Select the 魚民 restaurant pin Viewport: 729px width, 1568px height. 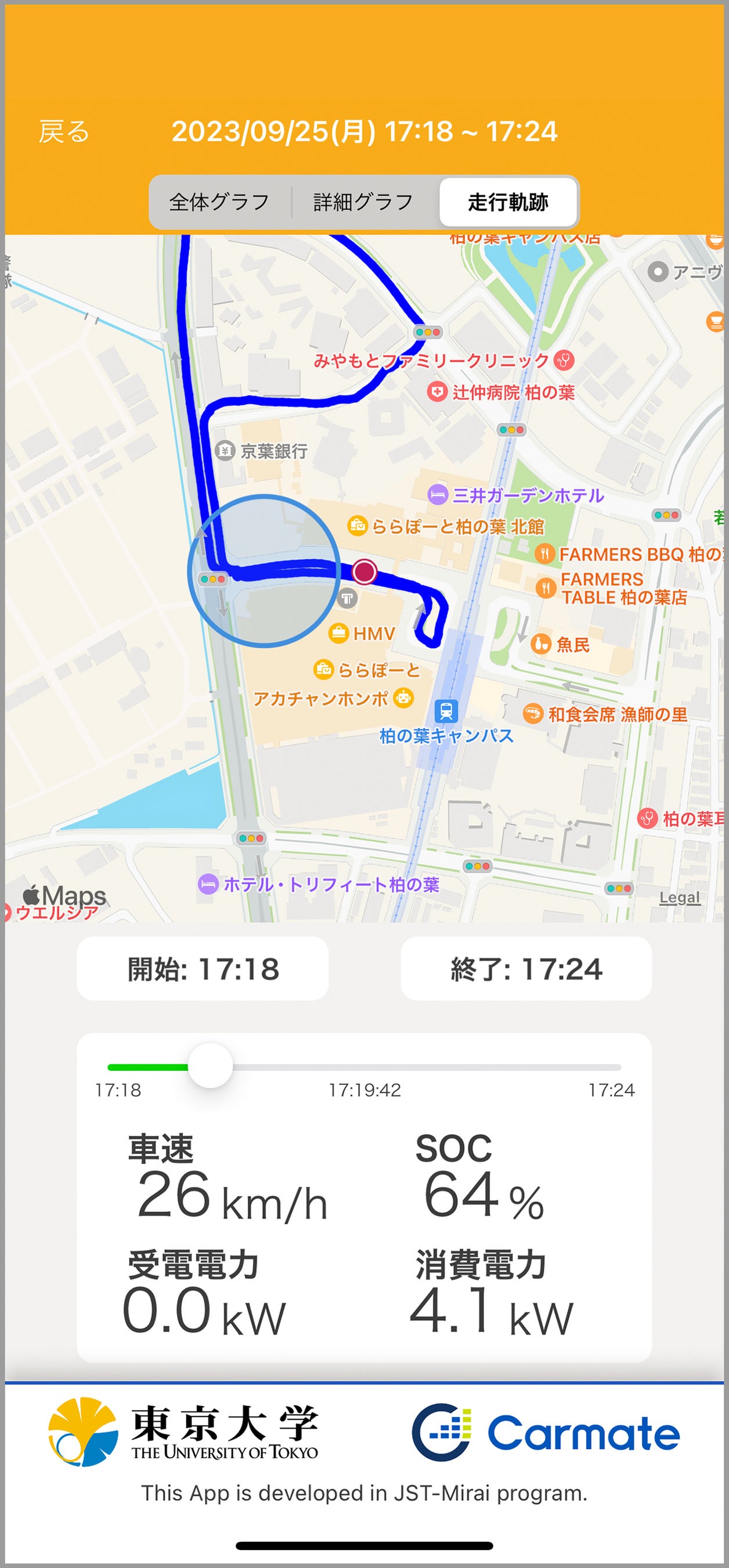tap(540, 643)
